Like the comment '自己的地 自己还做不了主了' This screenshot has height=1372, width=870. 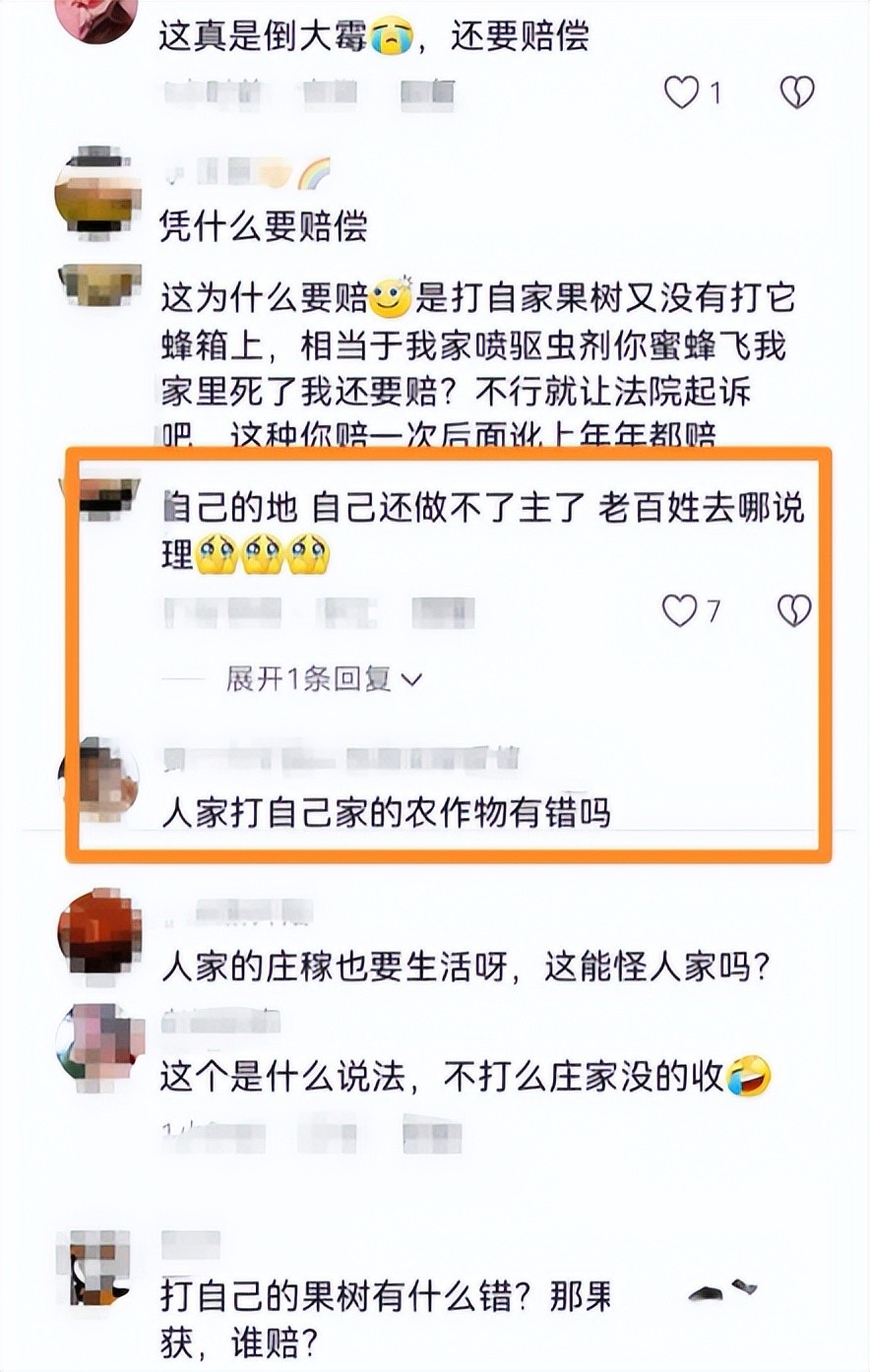680,611
